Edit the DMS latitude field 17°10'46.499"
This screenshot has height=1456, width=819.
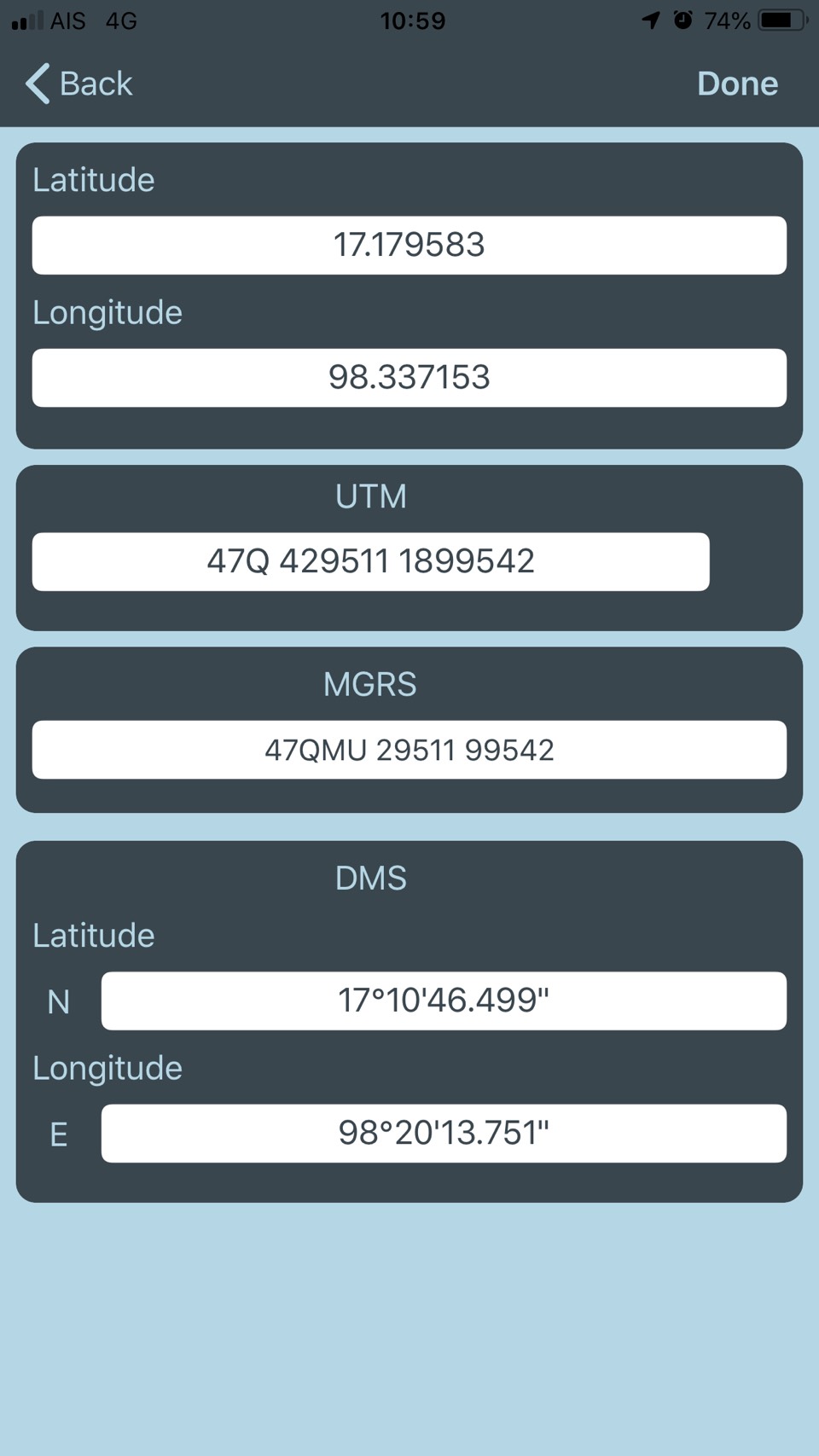[x=444, y=1001]
